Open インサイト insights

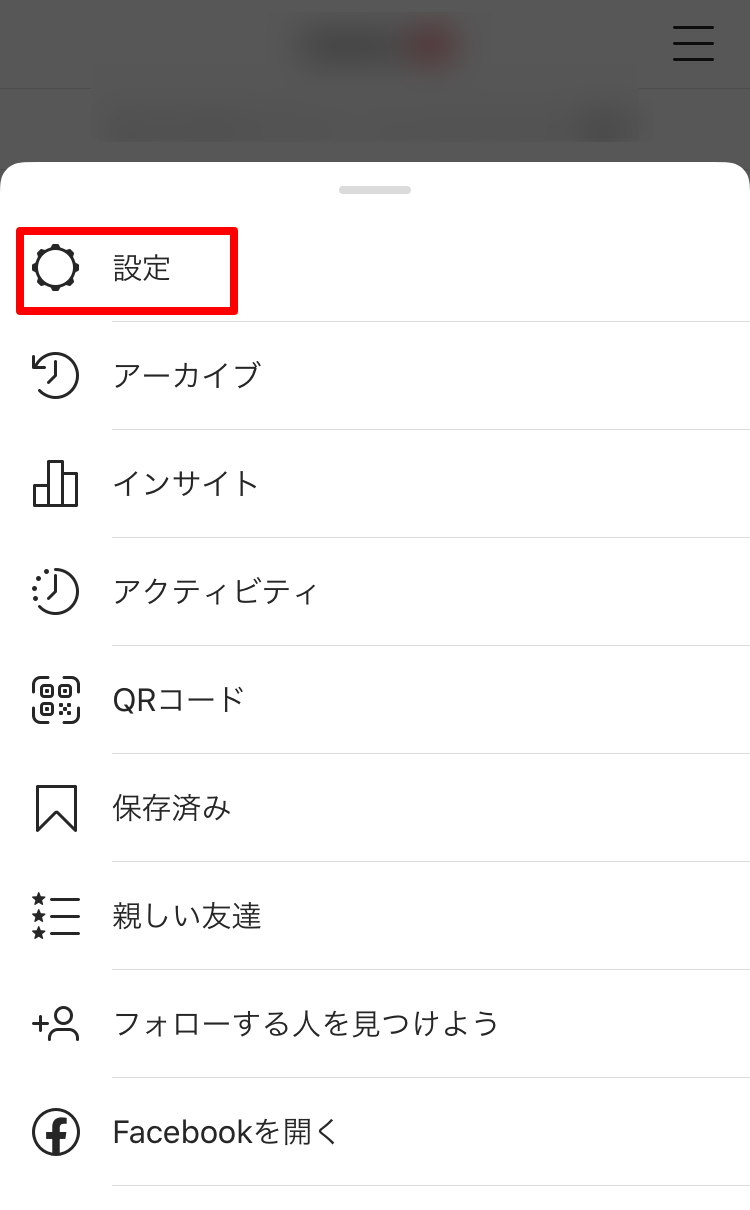click(375, 484)
